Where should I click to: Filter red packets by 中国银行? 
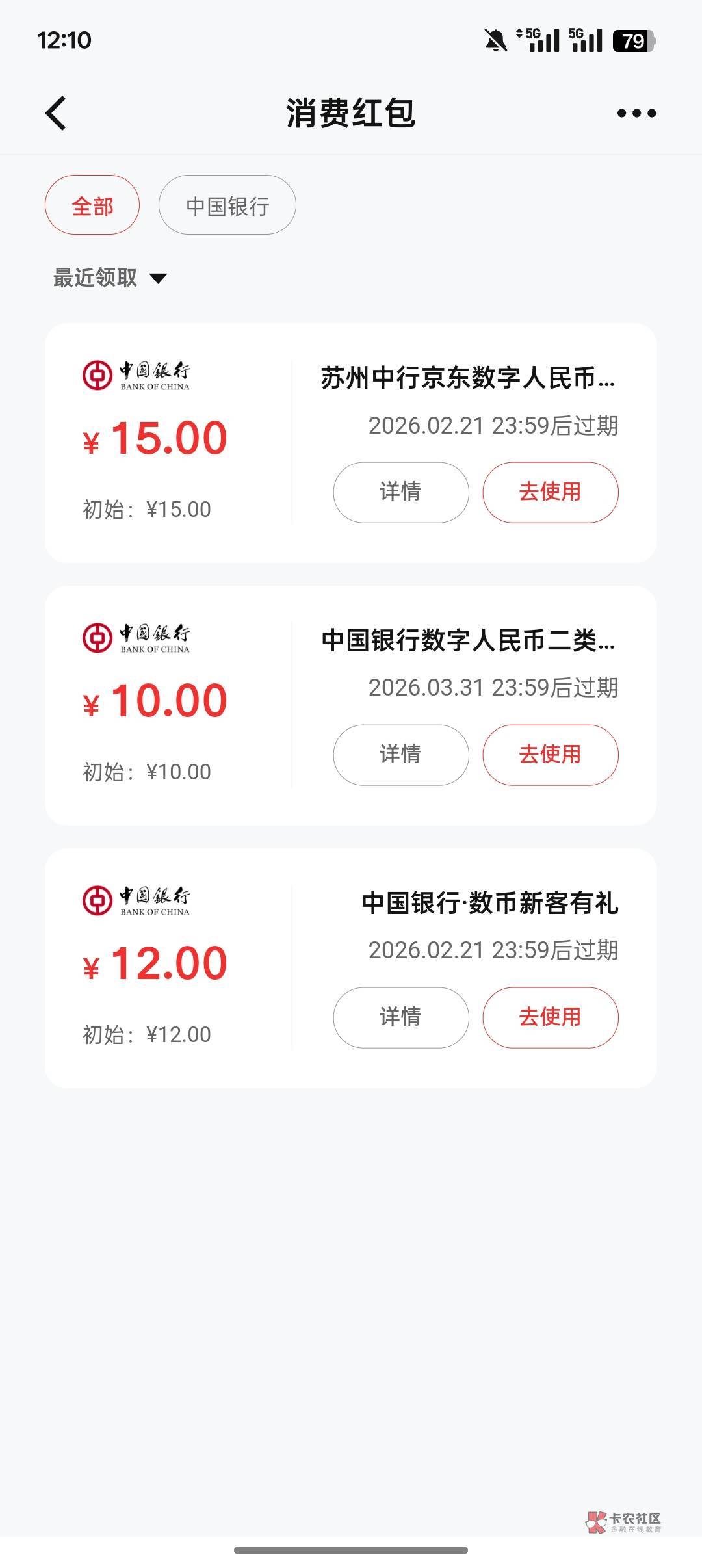(227, 205)
